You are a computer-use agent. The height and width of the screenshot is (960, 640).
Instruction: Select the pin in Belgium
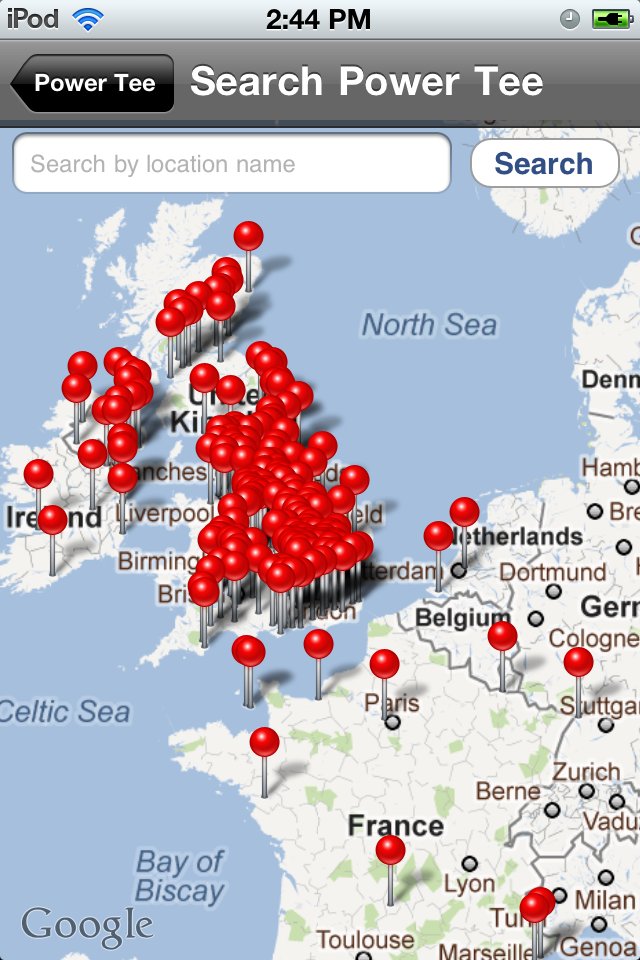(502, 636)
